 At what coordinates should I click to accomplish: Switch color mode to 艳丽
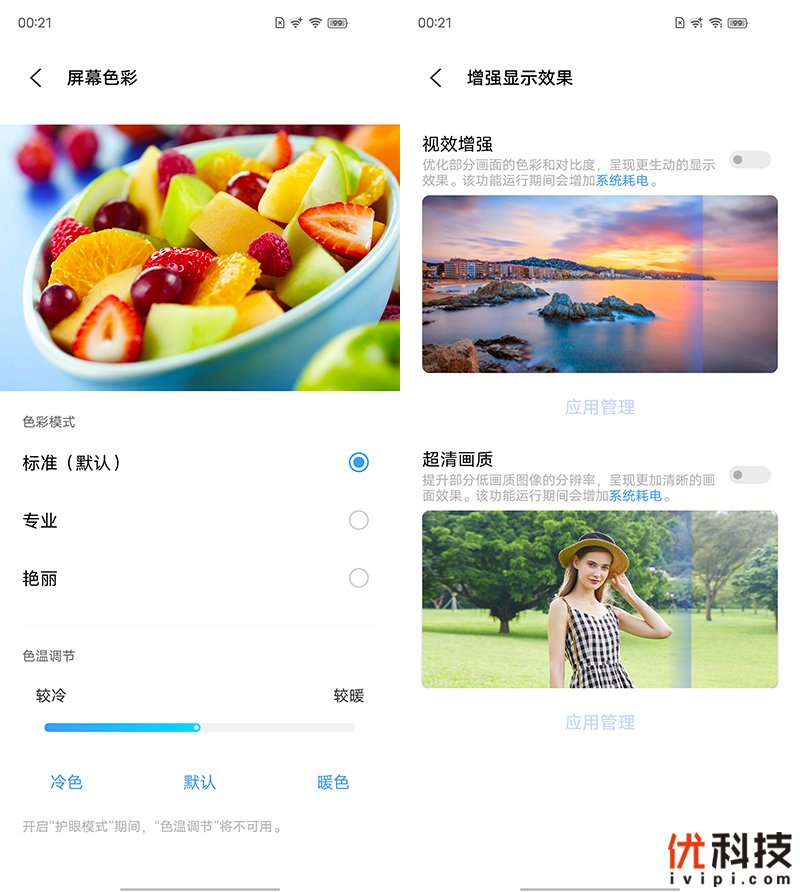[359, 578]
